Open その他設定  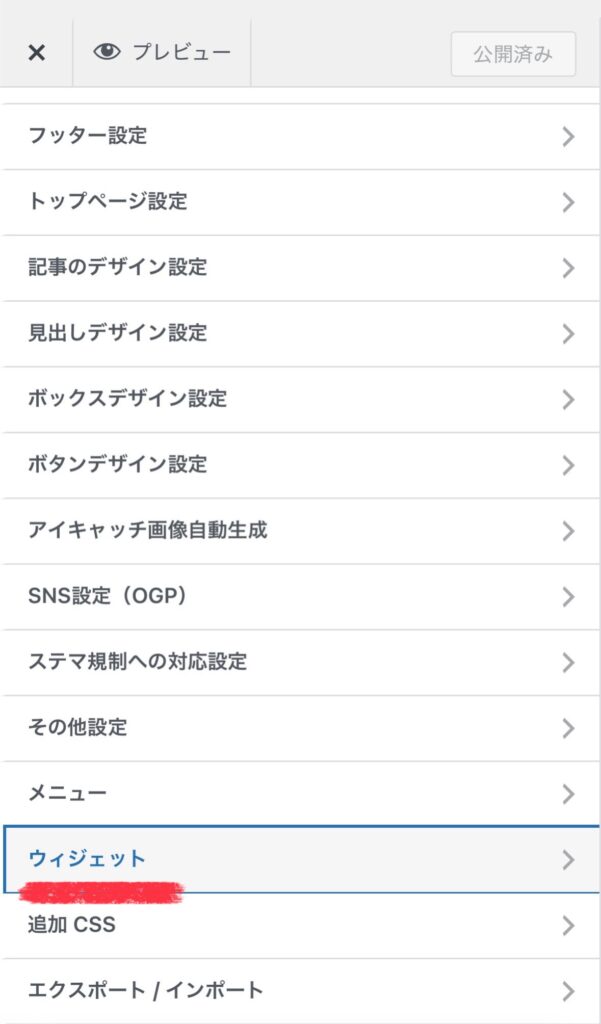click(300, 728)
